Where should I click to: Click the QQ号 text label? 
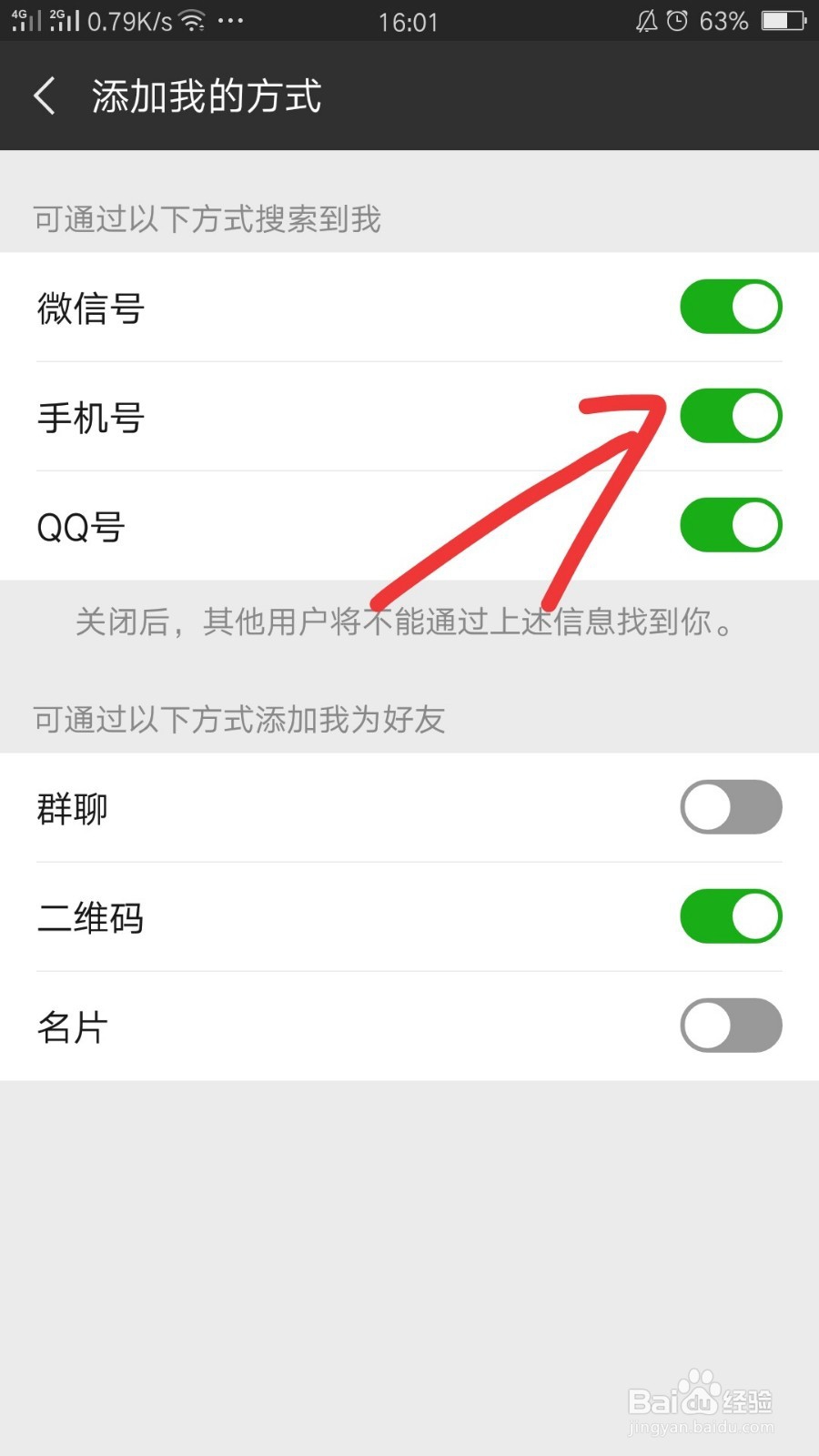pyautogui.click(x=80, y=527)
